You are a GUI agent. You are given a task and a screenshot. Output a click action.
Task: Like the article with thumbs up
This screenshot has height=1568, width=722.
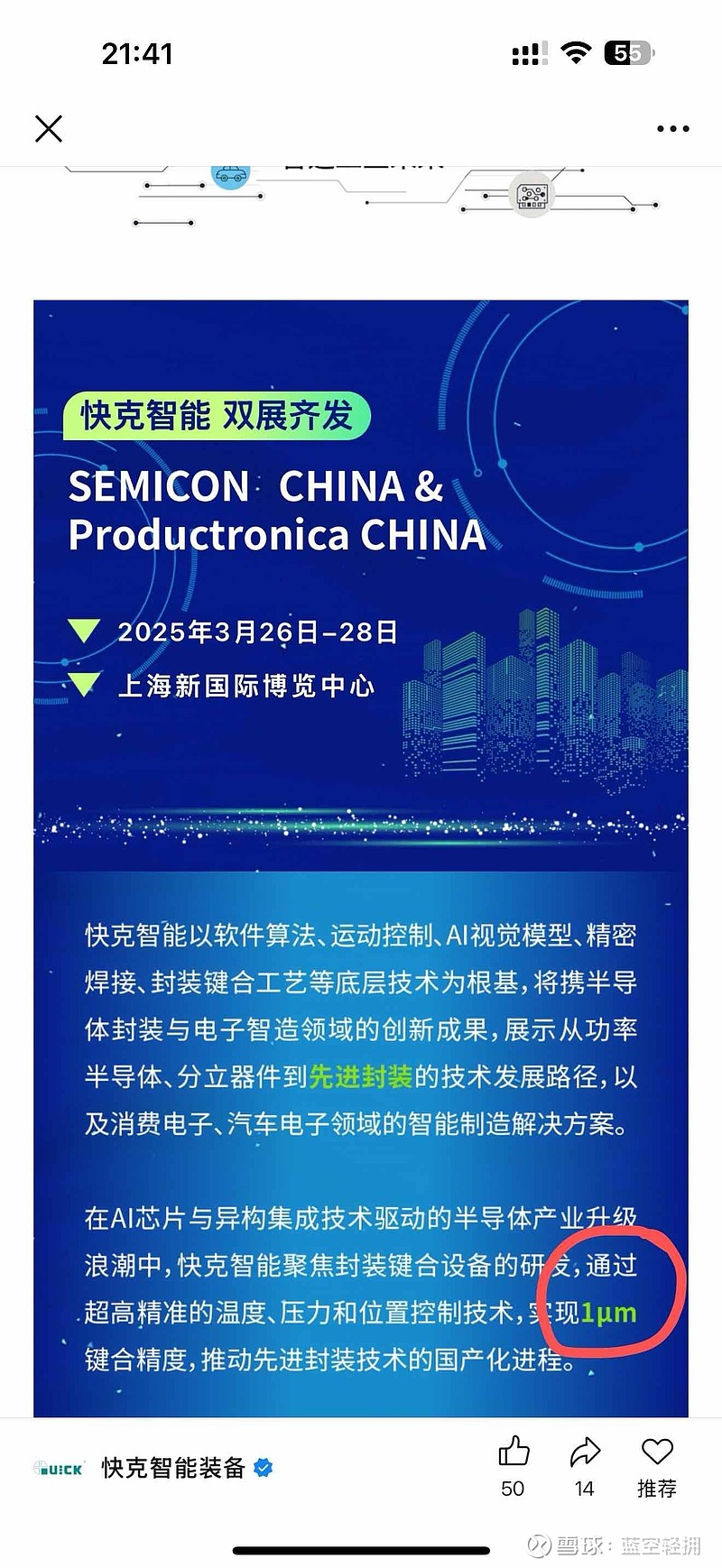514,1467
